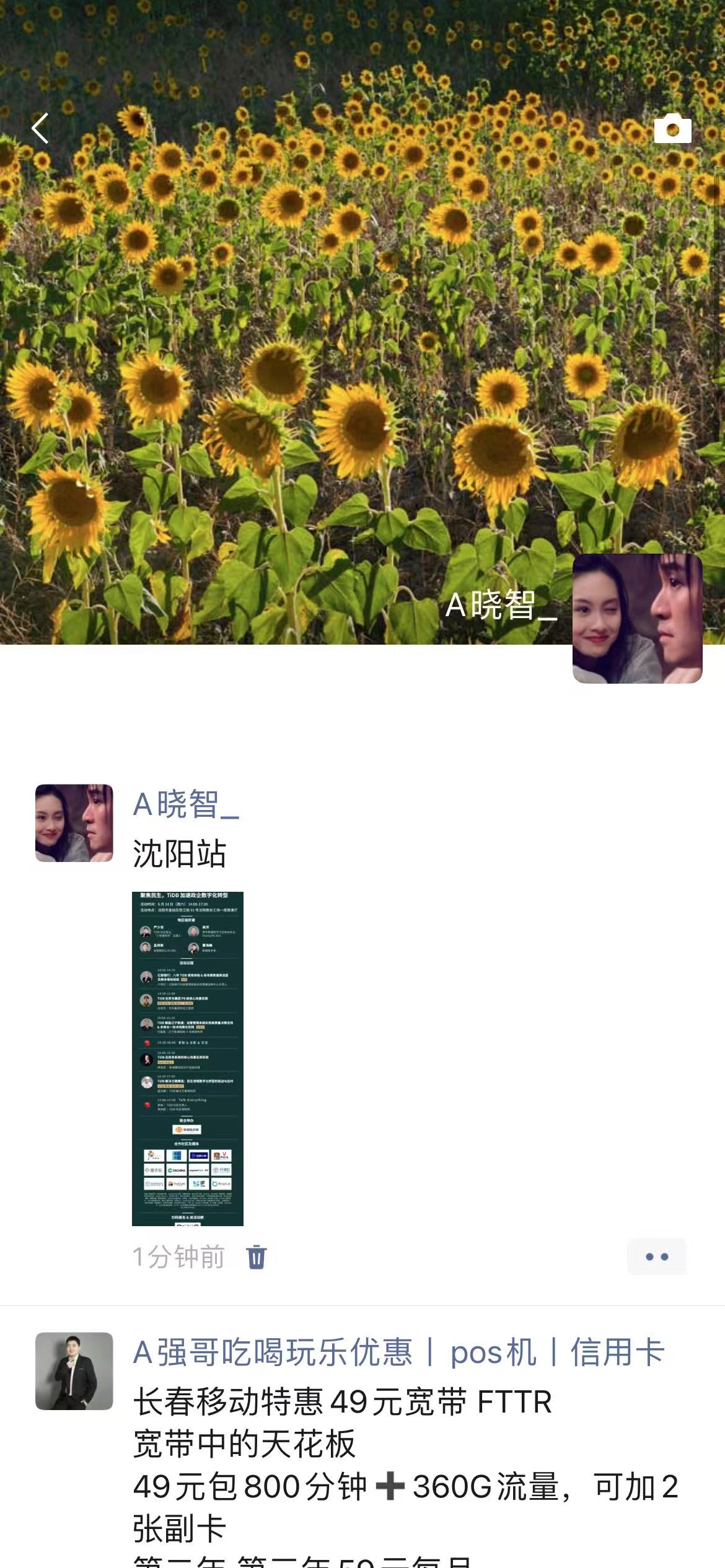The height and width of the screenshot is (1568, 725).
Task: View the event poster image in 沈阳站 post
Action: point(188,1058)
